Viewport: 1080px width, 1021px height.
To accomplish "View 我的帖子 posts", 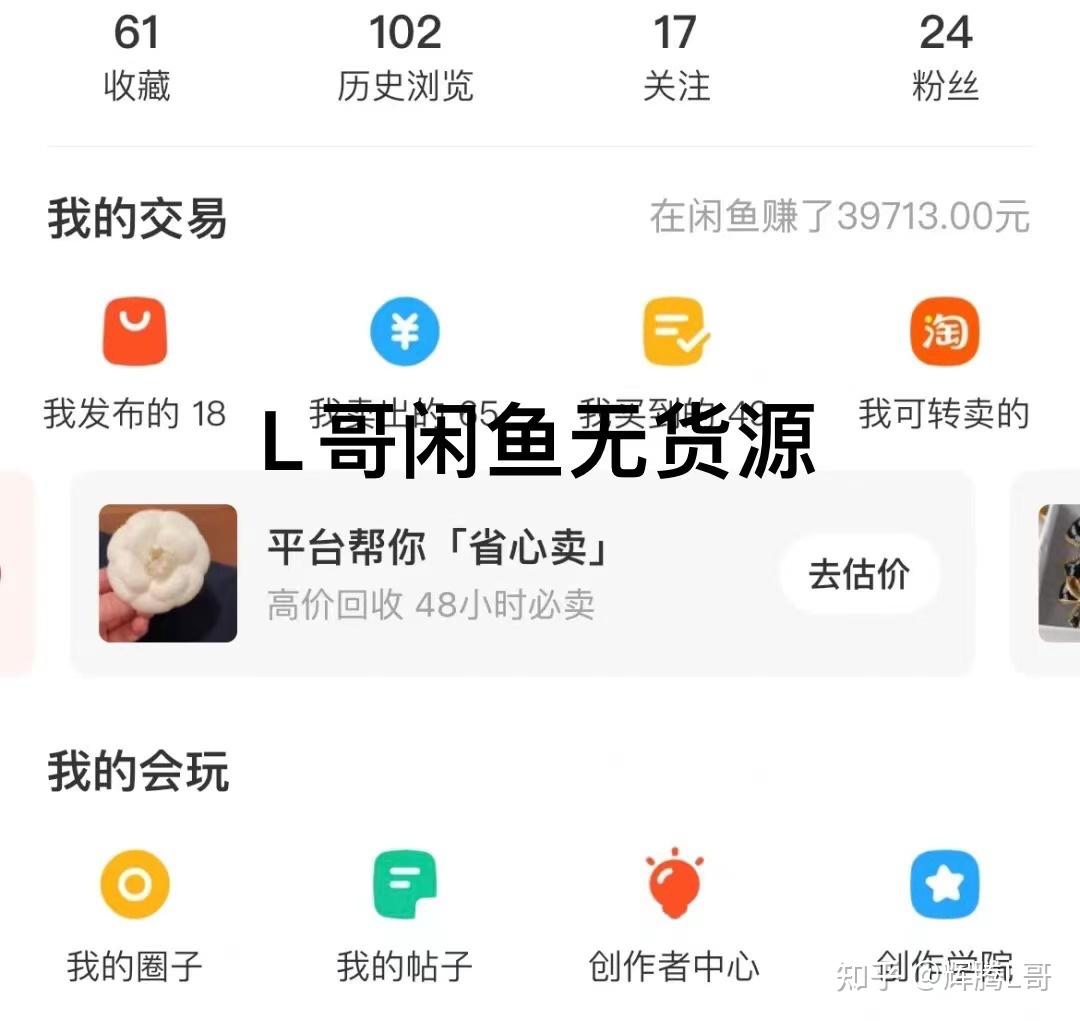I will click(404, 886).
